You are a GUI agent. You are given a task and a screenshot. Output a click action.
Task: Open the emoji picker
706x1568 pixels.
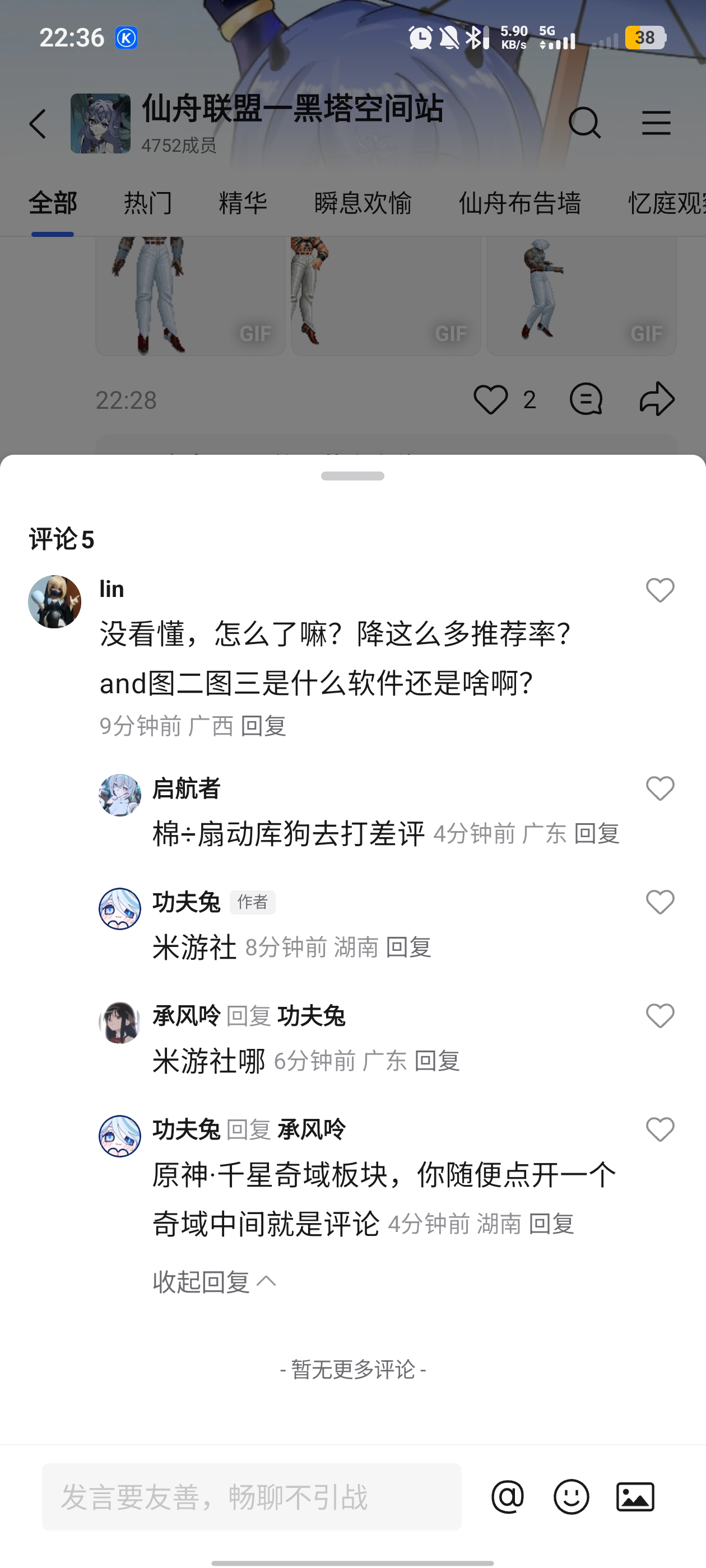571,1497
